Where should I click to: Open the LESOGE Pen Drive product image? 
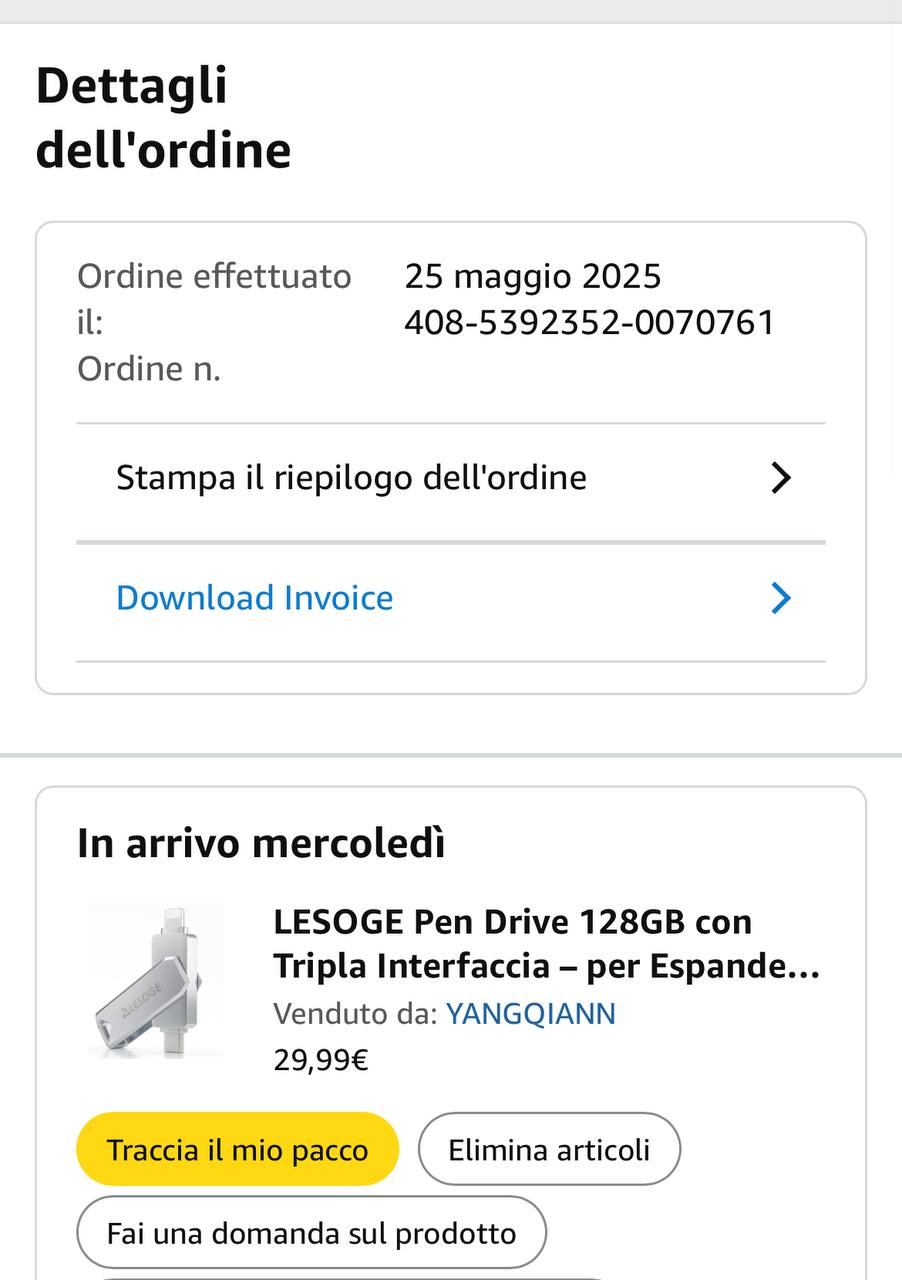coord(155,978)
